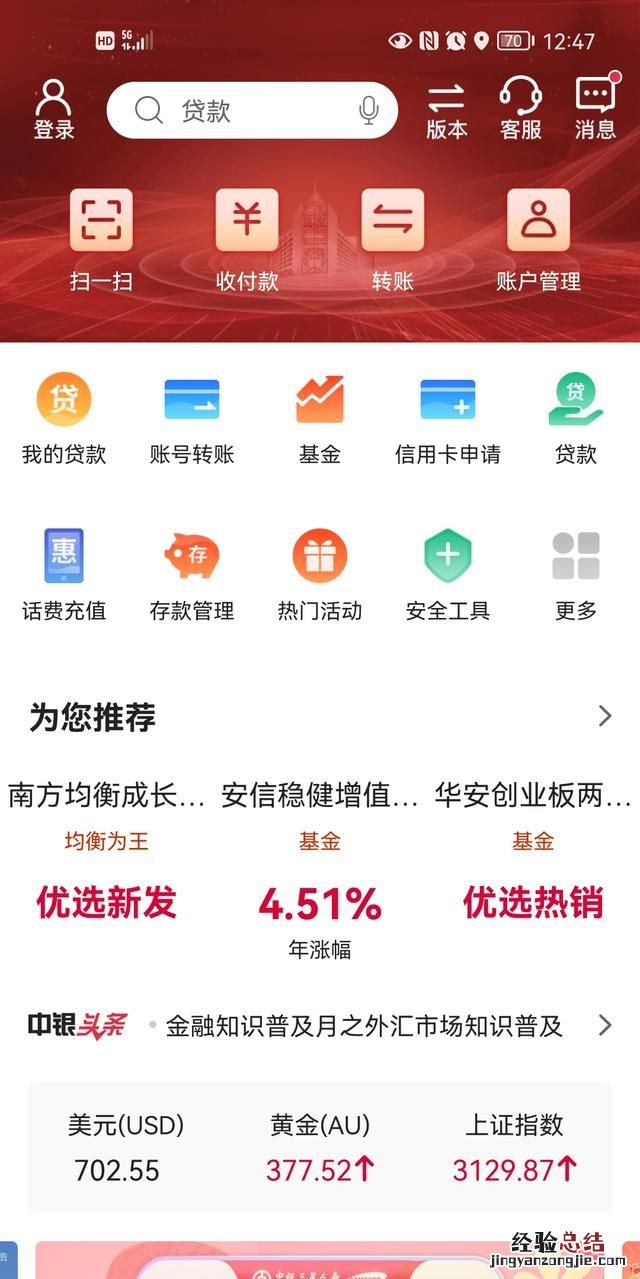Image resolution: width=640 pixels, height=1279 pixels.
Task: Open the 贷款 search box
Action: [x=250, y=110]
